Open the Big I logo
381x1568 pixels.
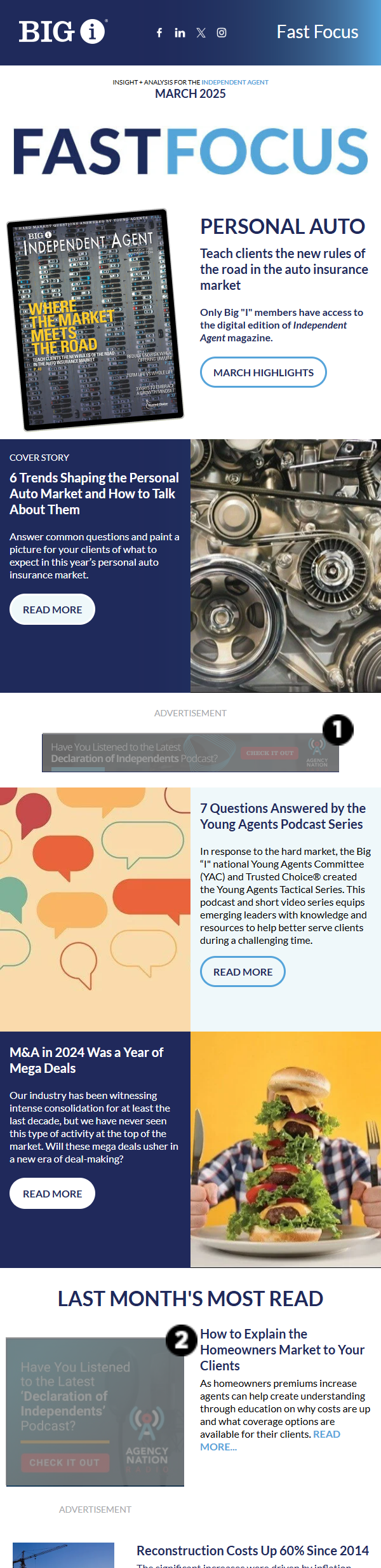(62, 31)
